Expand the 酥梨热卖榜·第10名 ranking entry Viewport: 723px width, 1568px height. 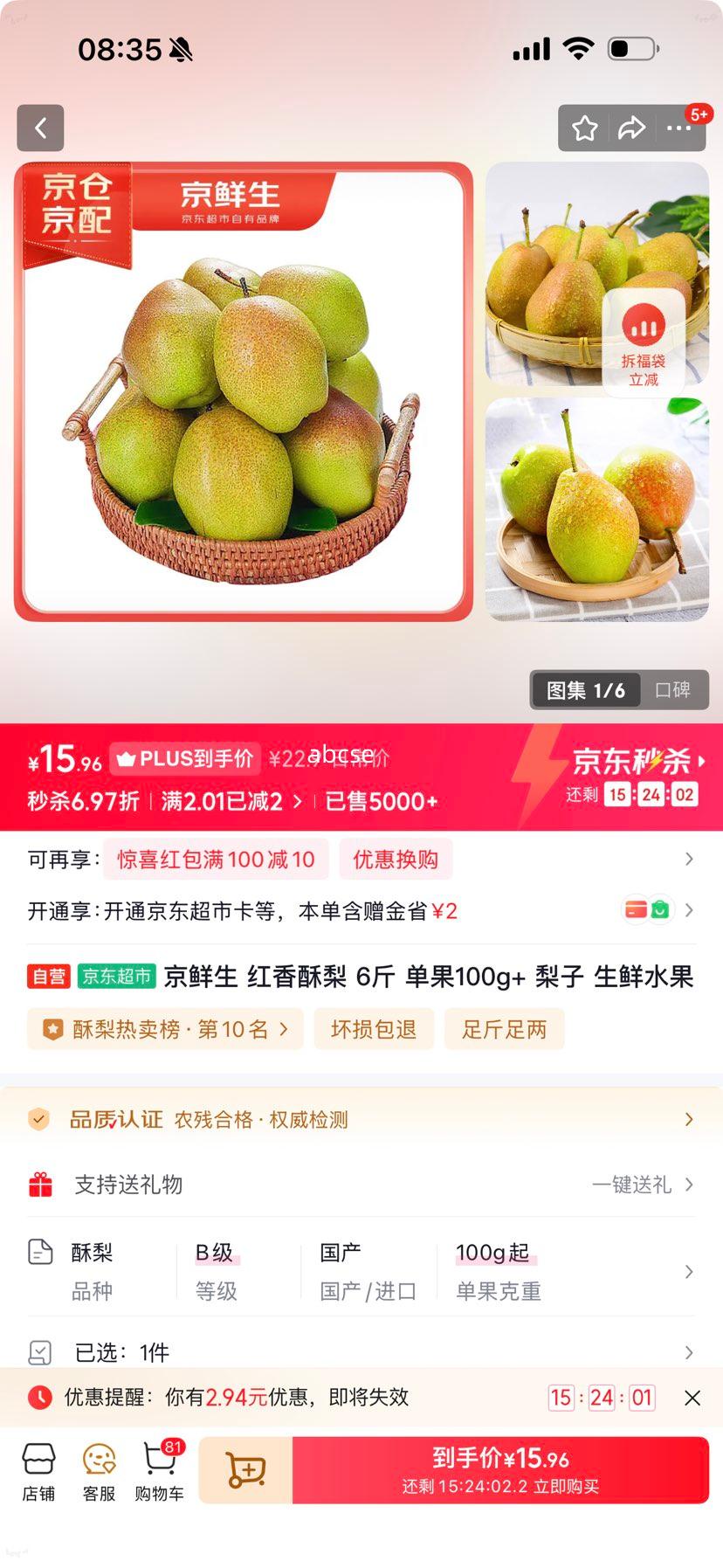164,1029
